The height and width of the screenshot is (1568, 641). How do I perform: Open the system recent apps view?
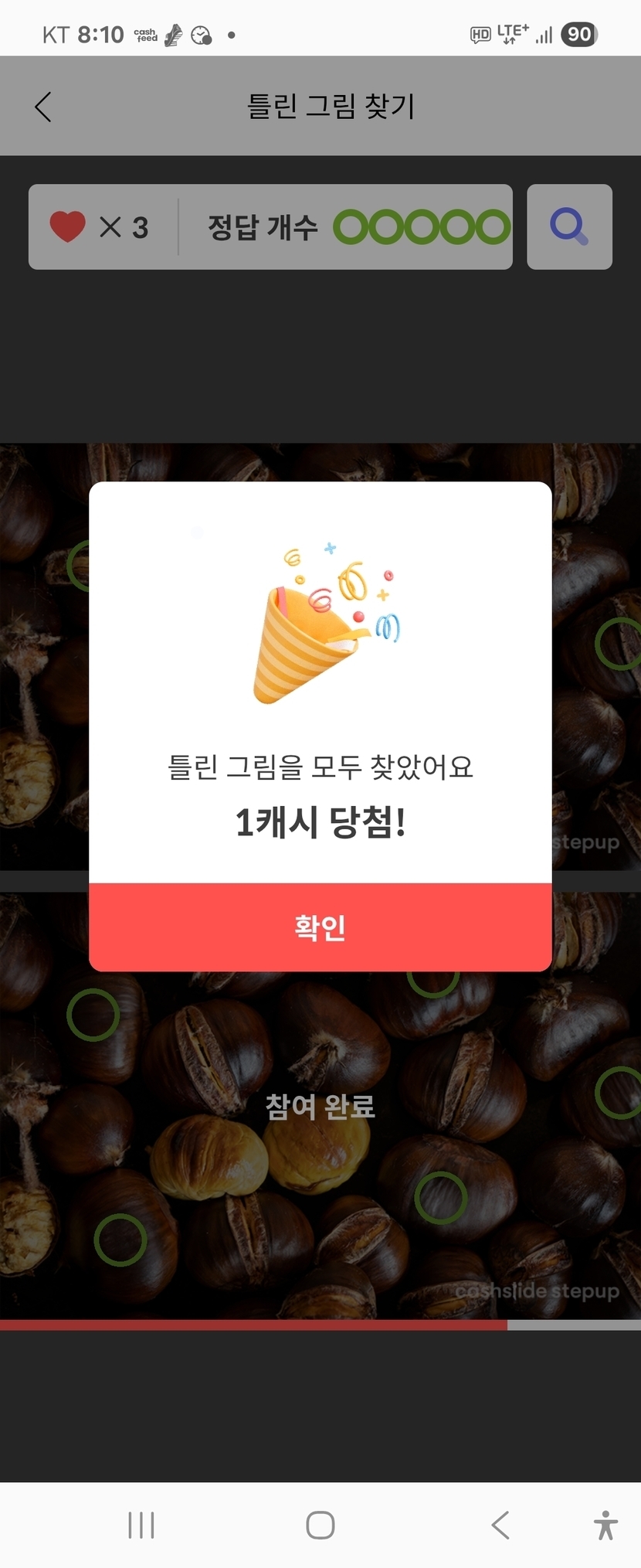click(x=141, y=1525)
